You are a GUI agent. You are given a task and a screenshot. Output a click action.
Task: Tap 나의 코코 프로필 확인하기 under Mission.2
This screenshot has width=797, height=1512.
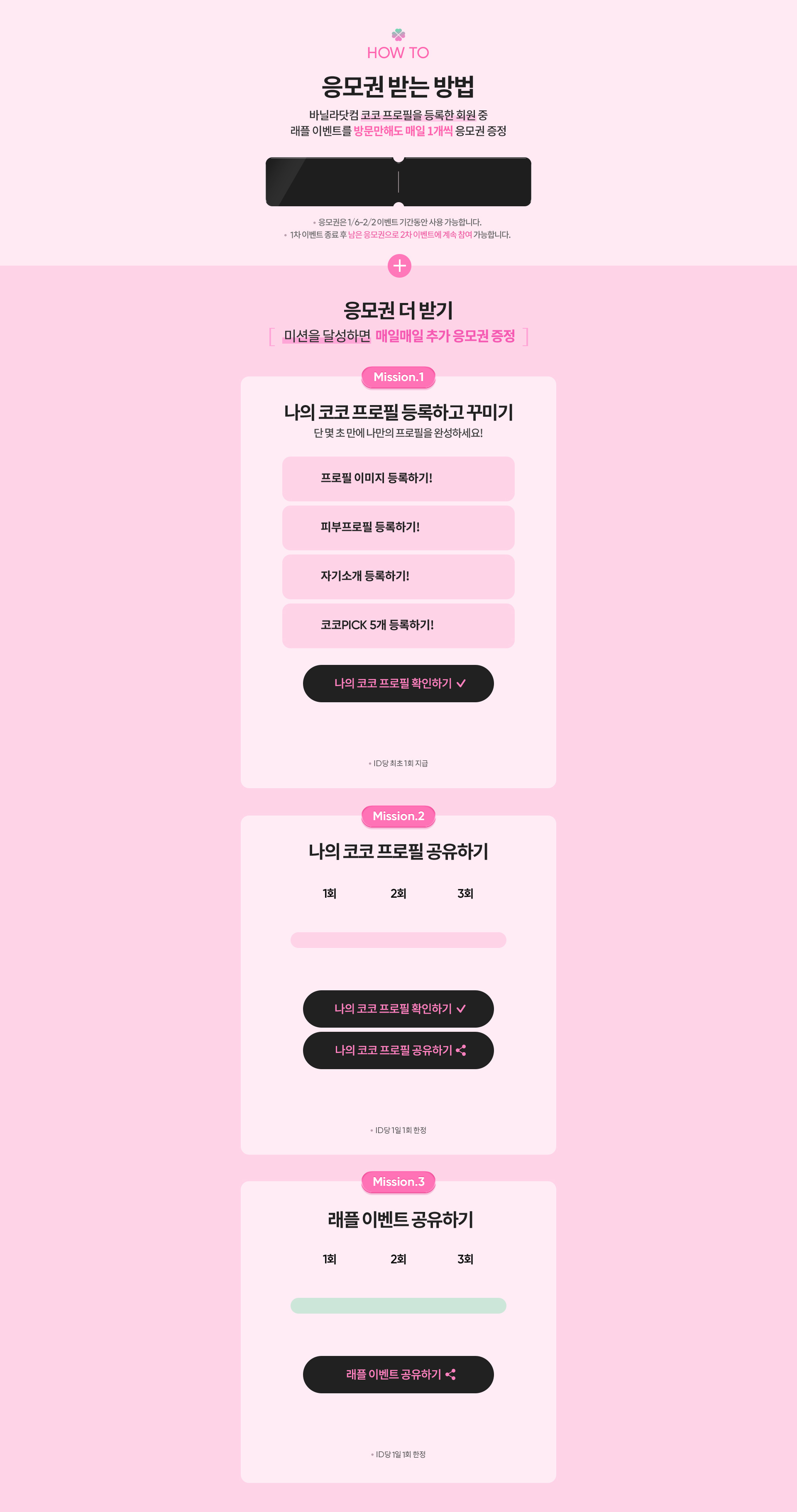(398, 1009)
